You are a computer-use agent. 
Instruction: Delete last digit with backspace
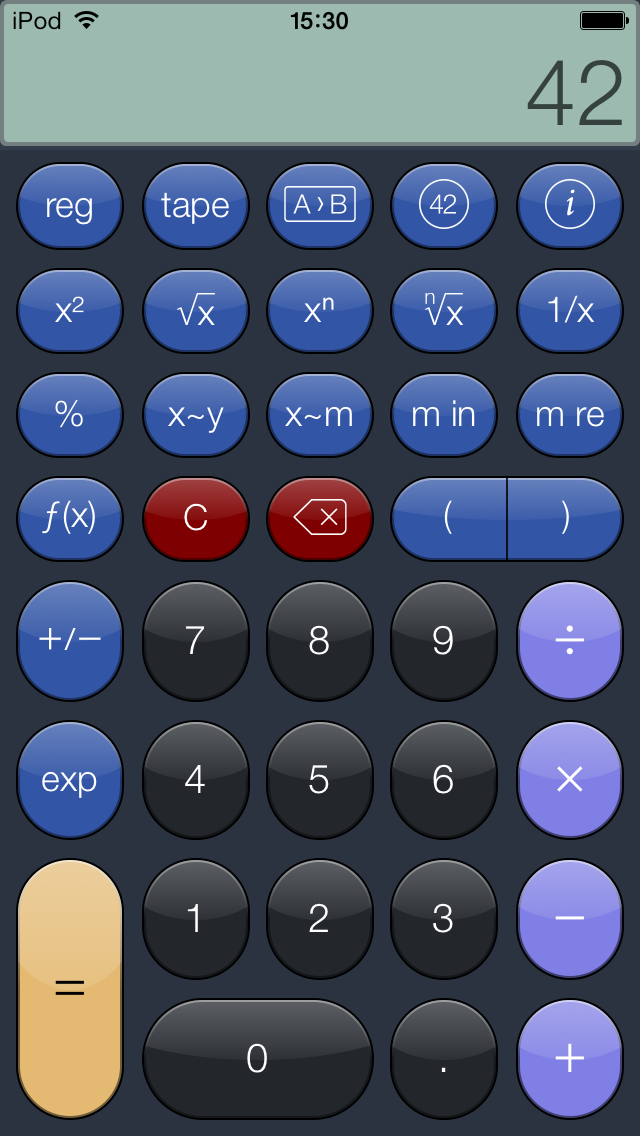(319, 518)
